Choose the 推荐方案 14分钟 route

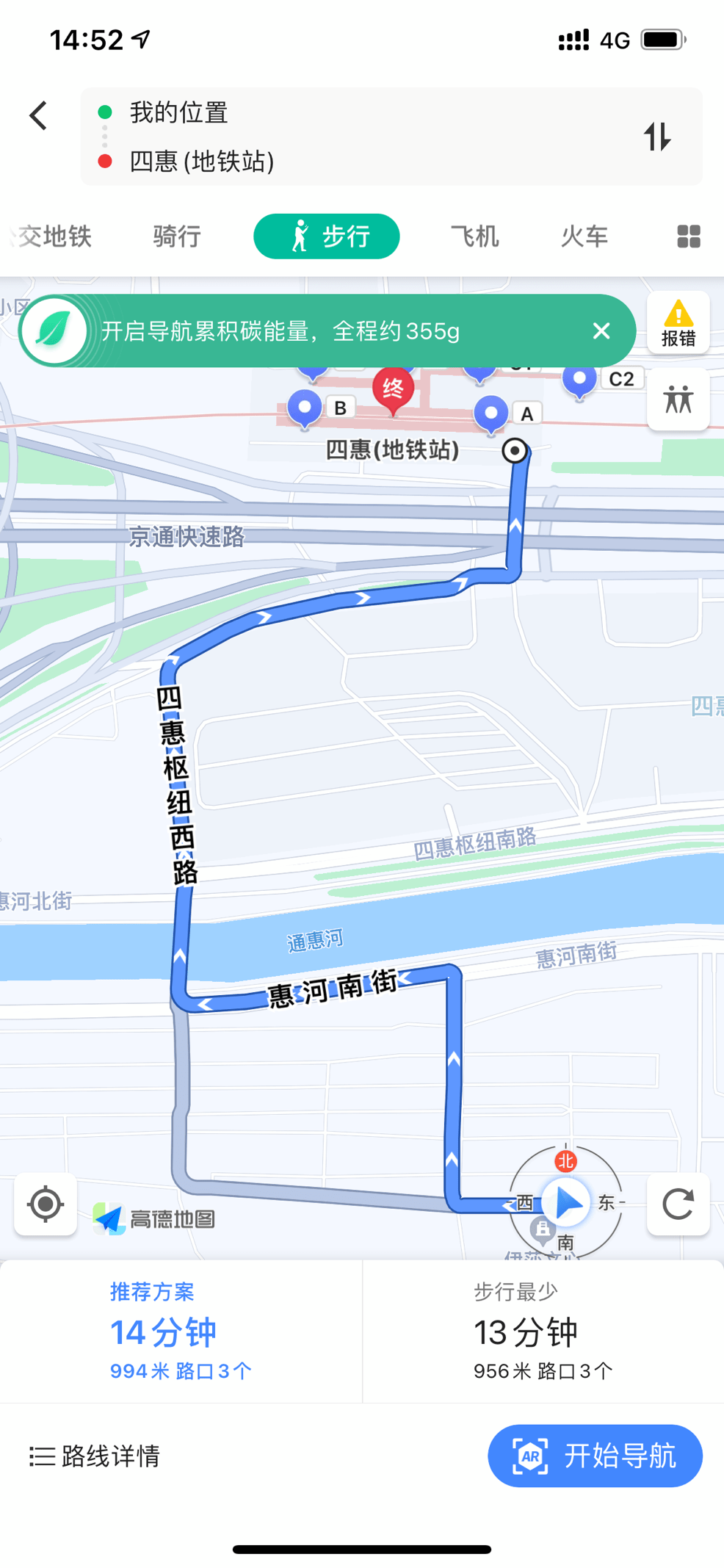coord(181,1331)
